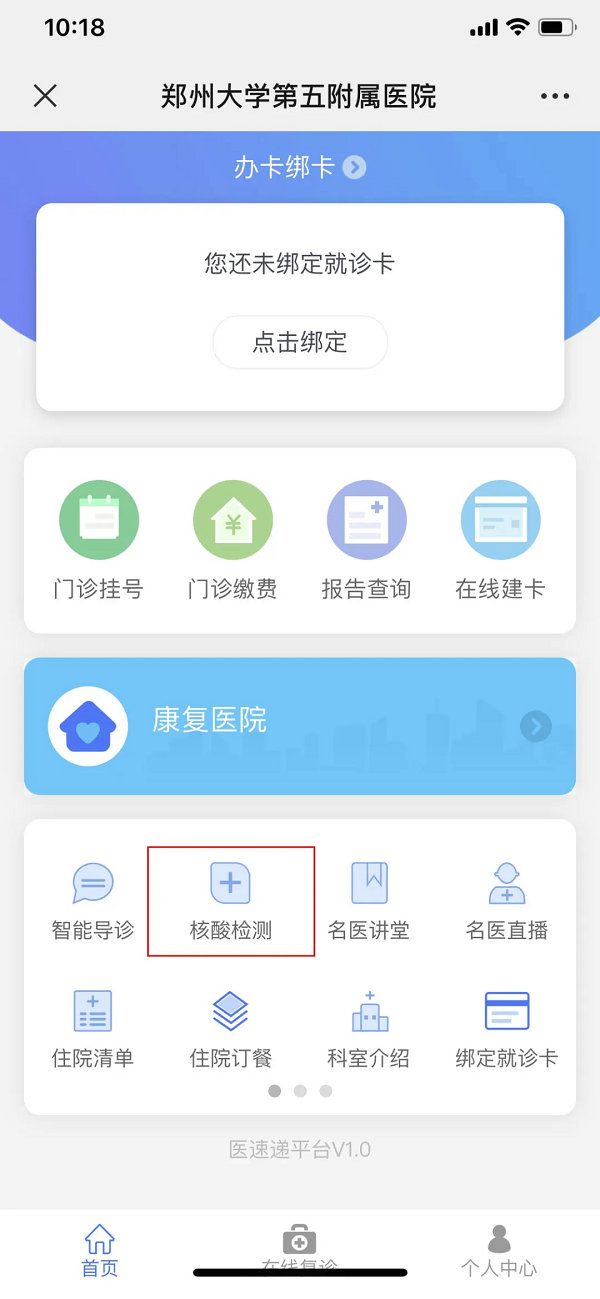Open 住院订餐 inpatient meal ordering
The height and width of the screenshot is (1299, 600).
[x=231, y=1029]
